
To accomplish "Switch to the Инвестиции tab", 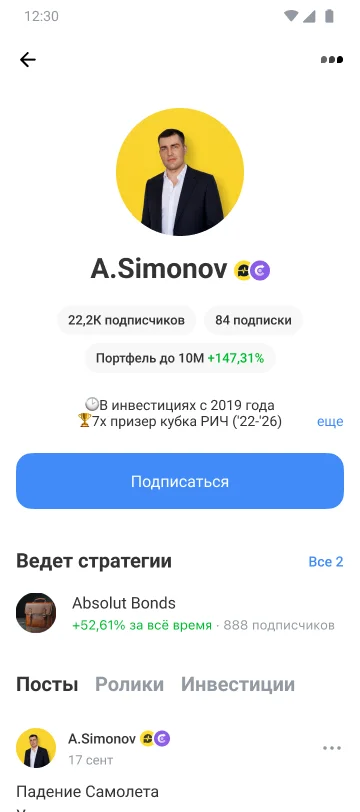I will tap(238, 685).
